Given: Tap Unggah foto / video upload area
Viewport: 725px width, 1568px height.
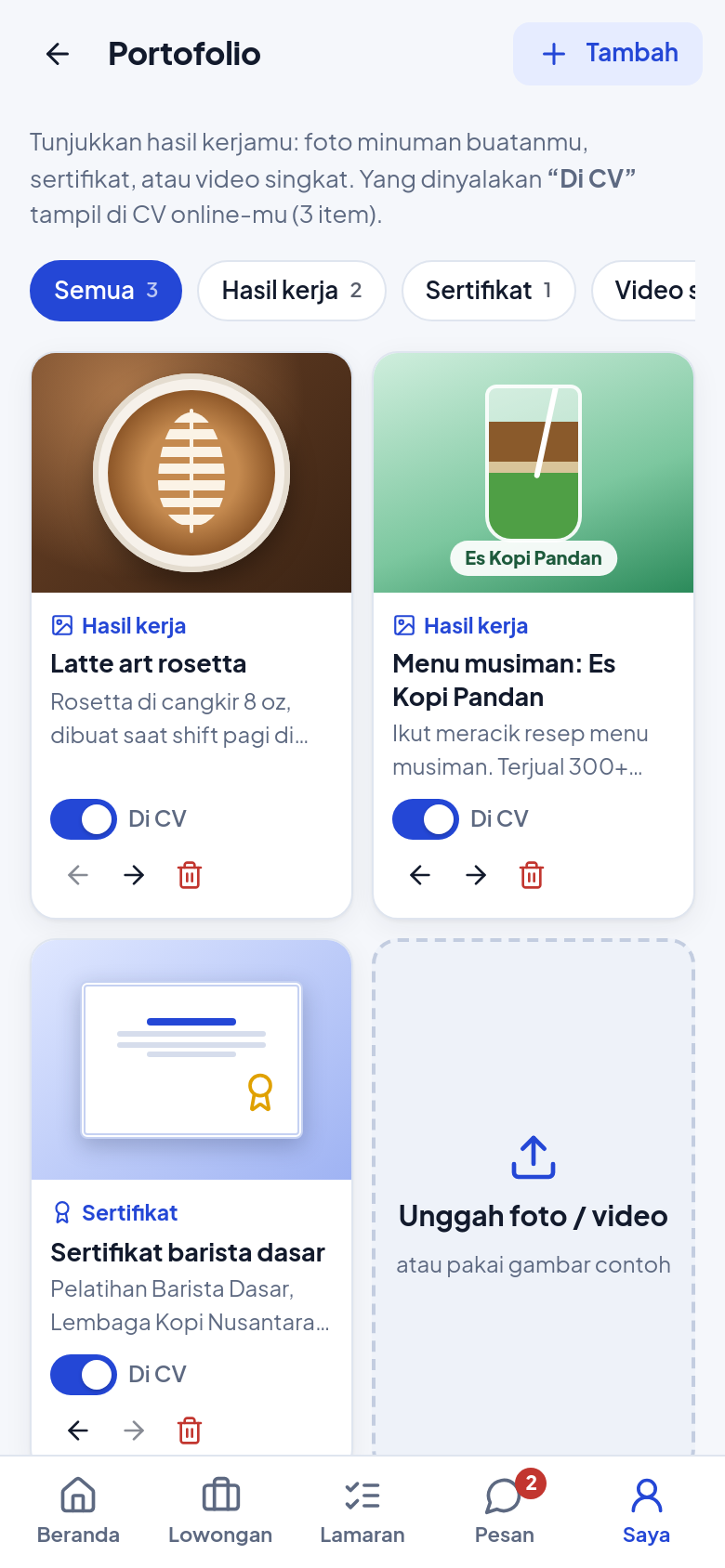Looking at the screenshot, I should pyautogui.click(x=534, y=1198).
